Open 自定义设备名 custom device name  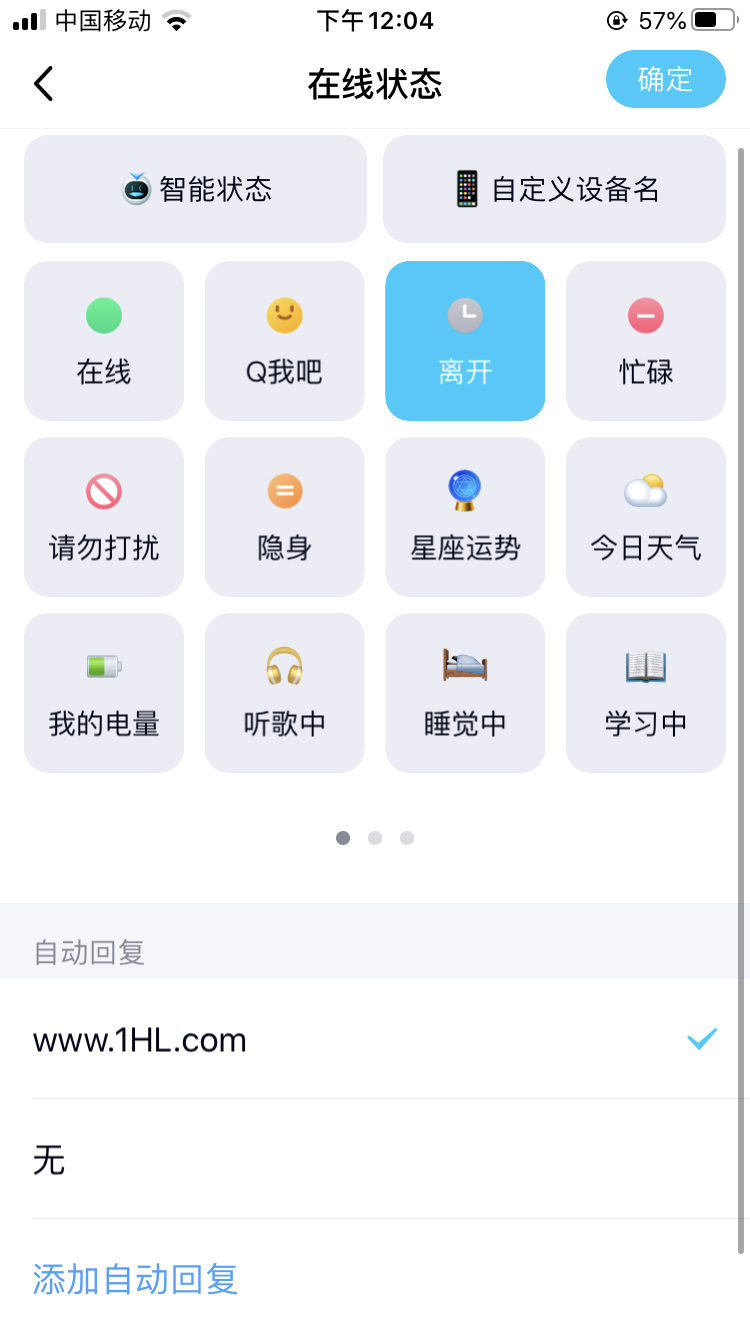554,189
